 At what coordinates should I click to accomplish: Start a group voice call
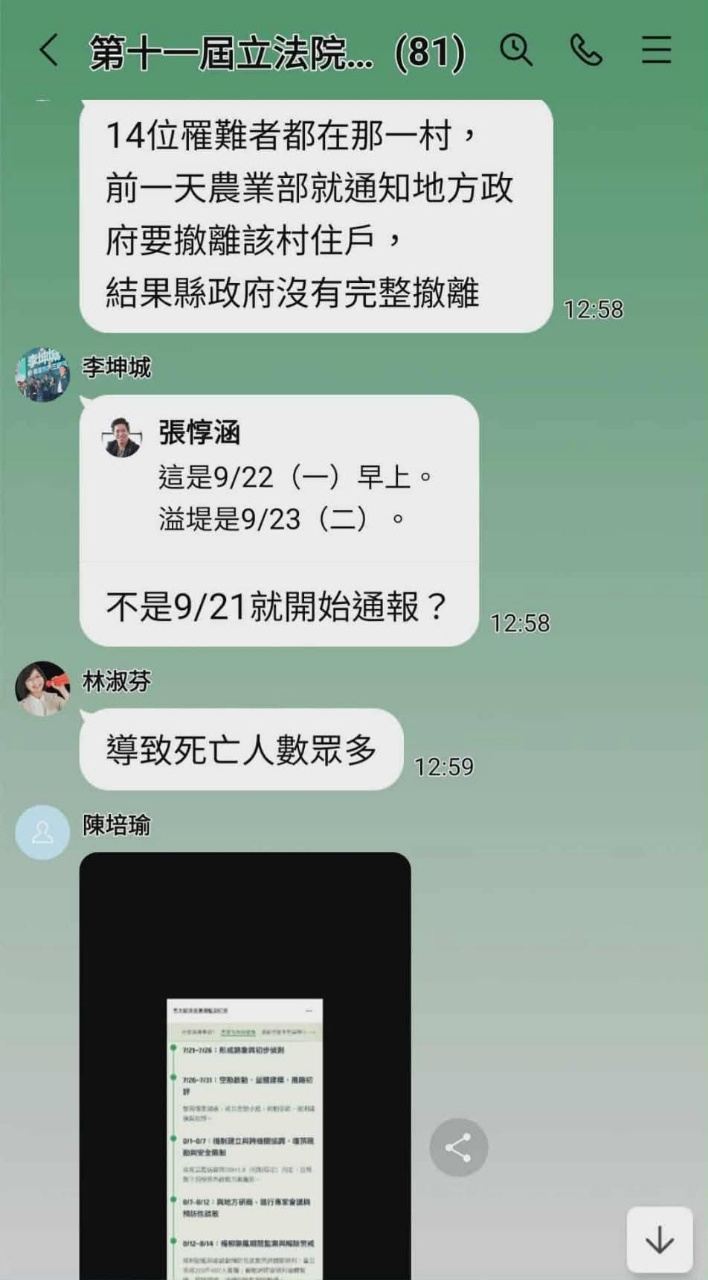pos(586,50)
